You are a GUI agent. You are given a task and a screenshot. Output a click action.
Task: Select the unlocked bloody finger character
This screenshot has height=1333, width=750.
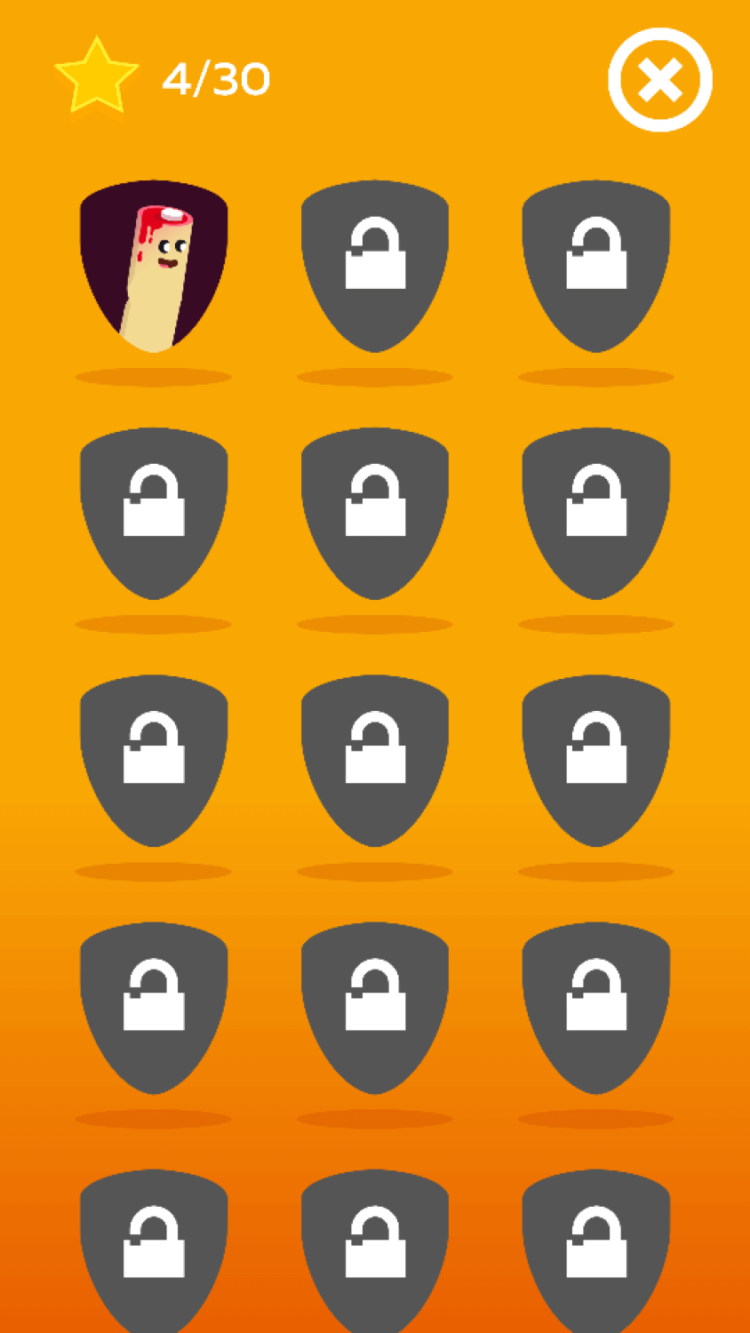pyautogui.click(x=154, y=266)
